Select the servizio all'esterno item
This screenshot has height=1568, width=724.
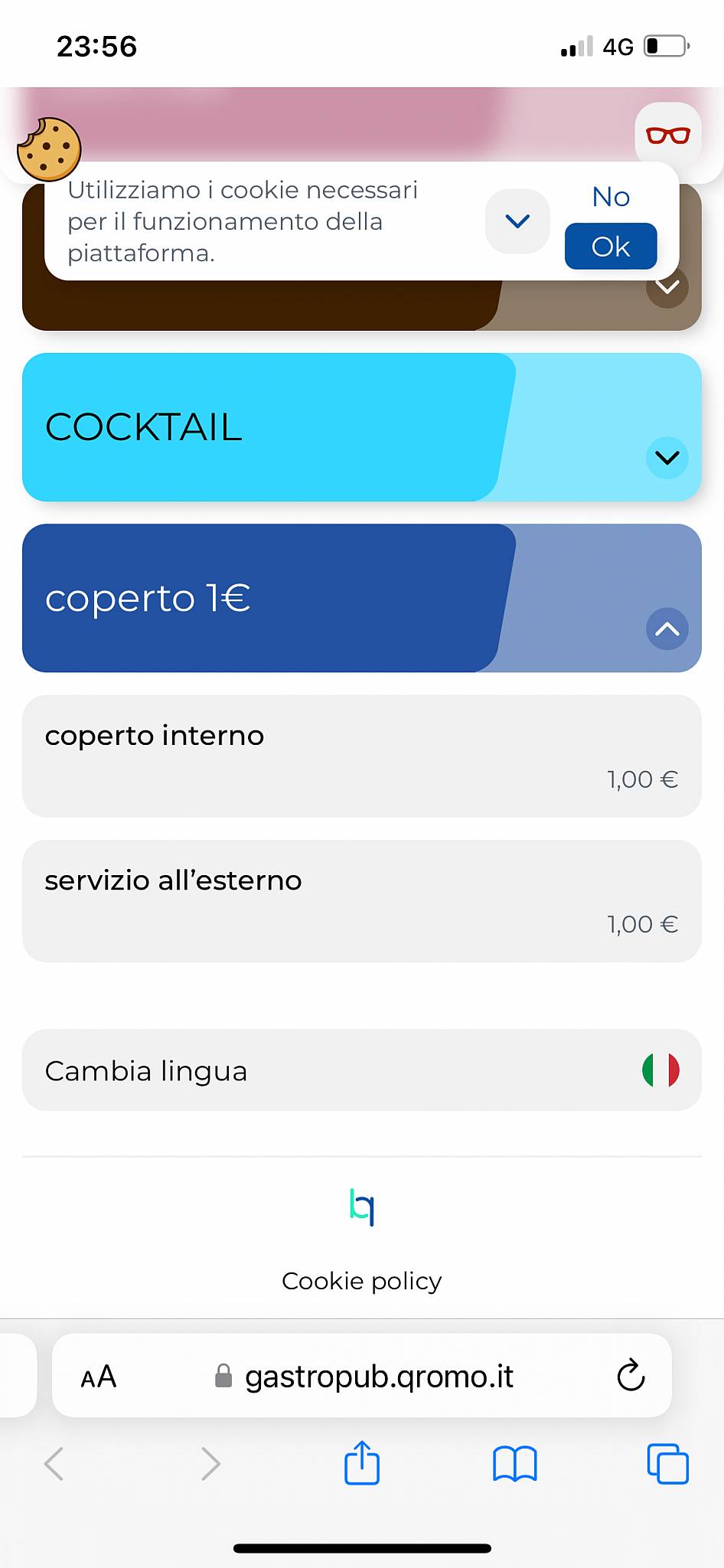[361, 901]
